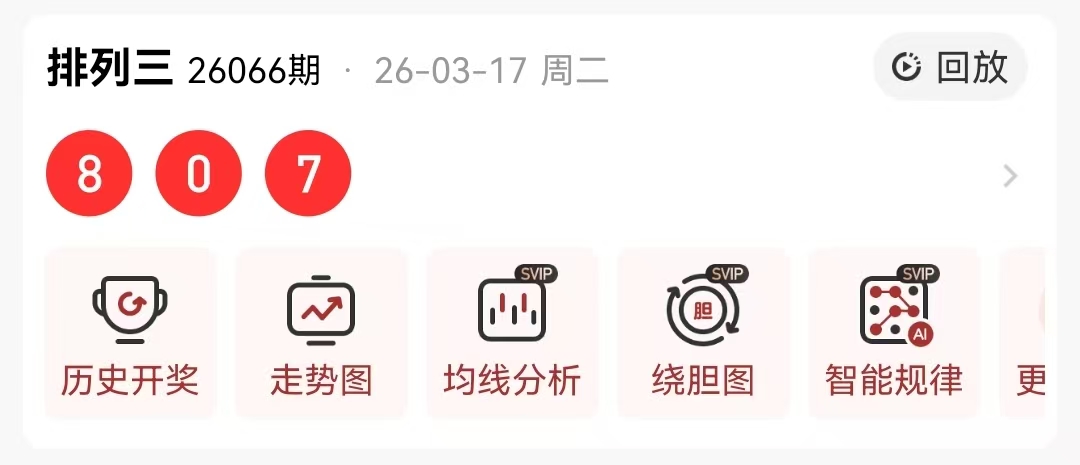Viewport: 1080px width, 465px height.
Task: View the 走势图 trend chart
Action: (x=321, y=333)
